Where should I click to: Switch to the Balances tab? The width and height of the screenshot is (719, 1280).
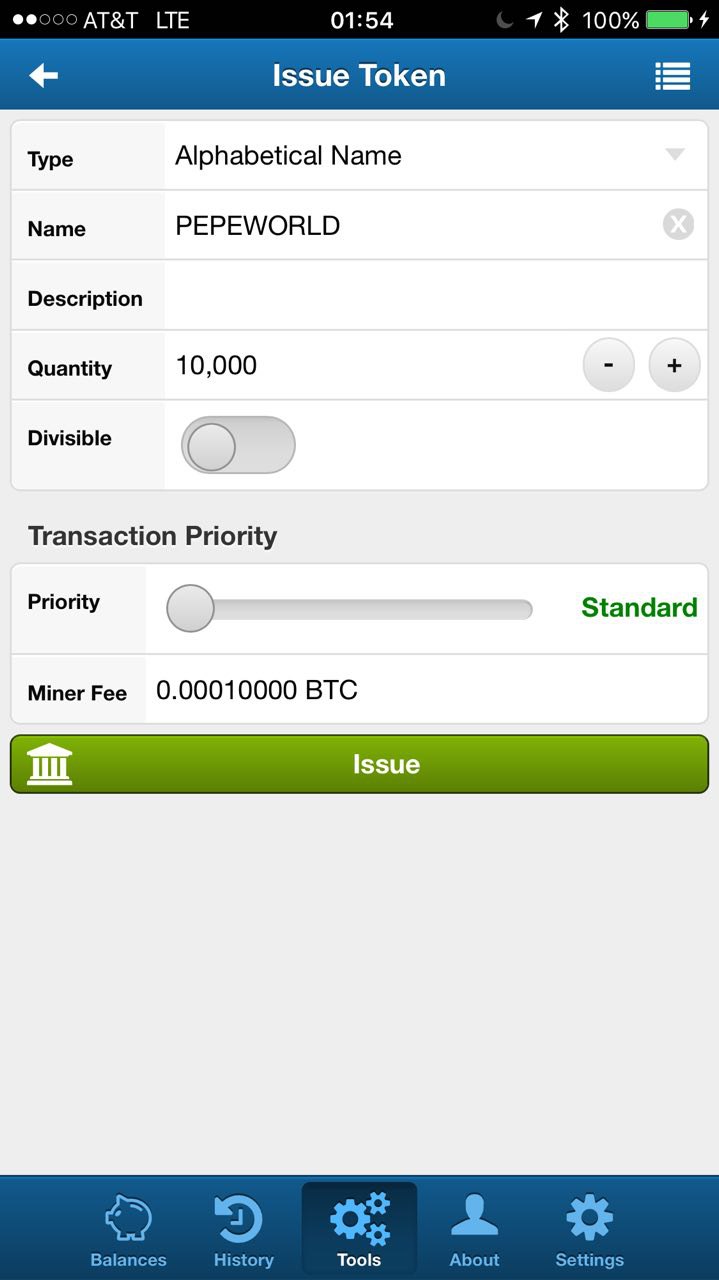[129, 1229]
